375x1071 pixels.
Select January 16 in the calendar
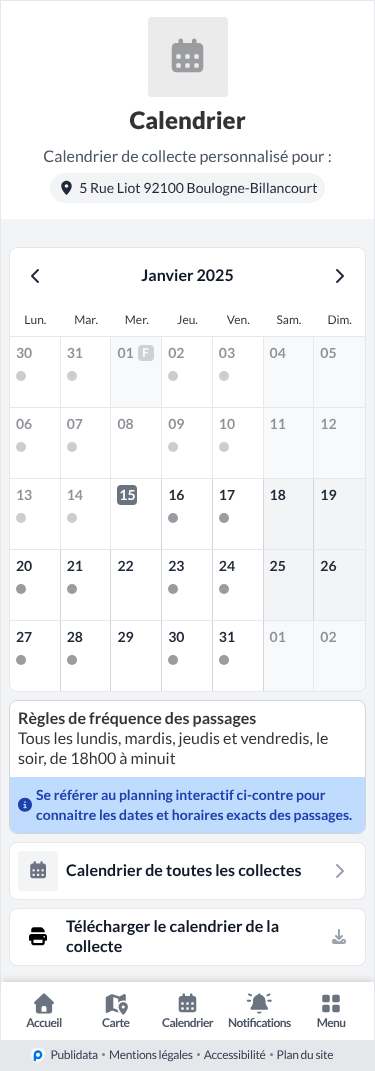coord(187,514)
